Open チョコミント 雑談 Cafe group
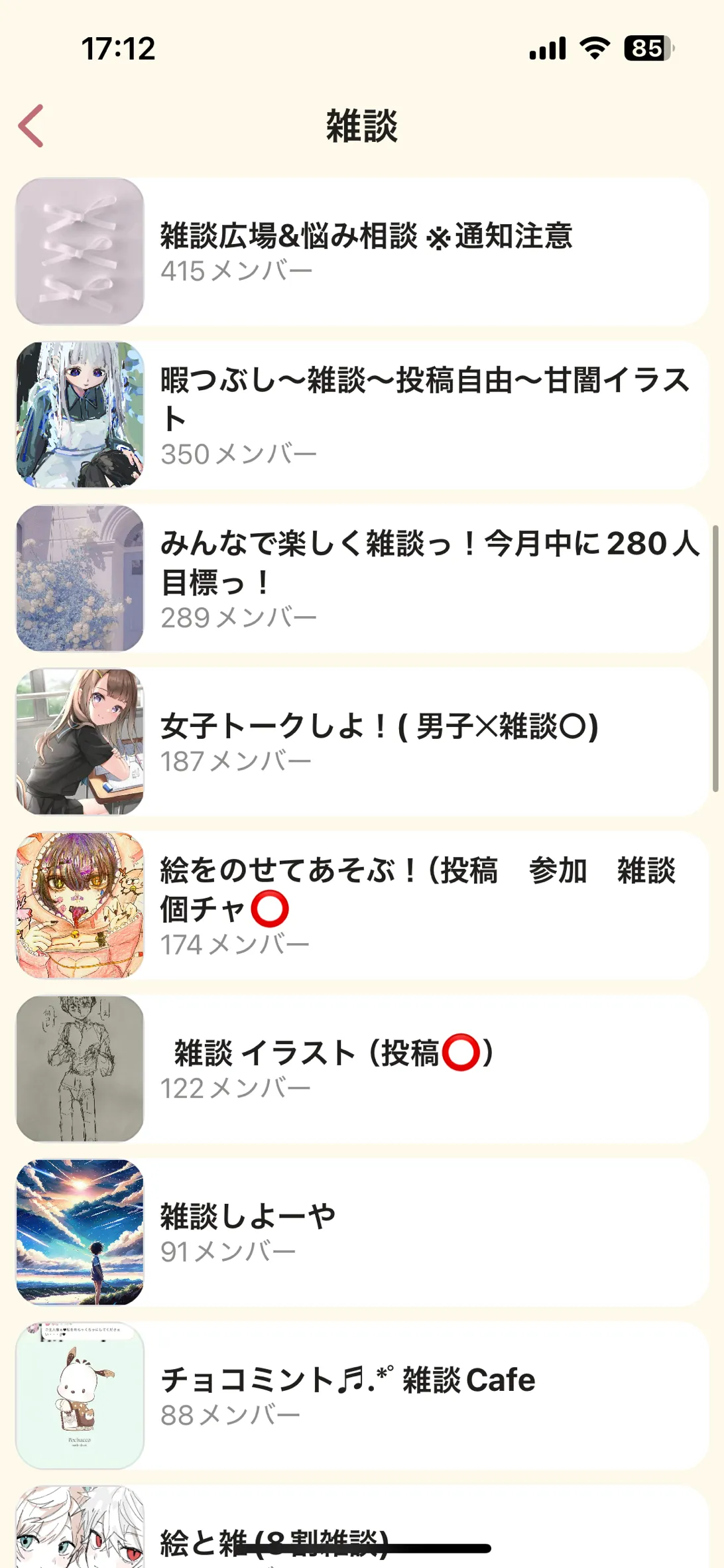724x1568 pixels. 362,1396
